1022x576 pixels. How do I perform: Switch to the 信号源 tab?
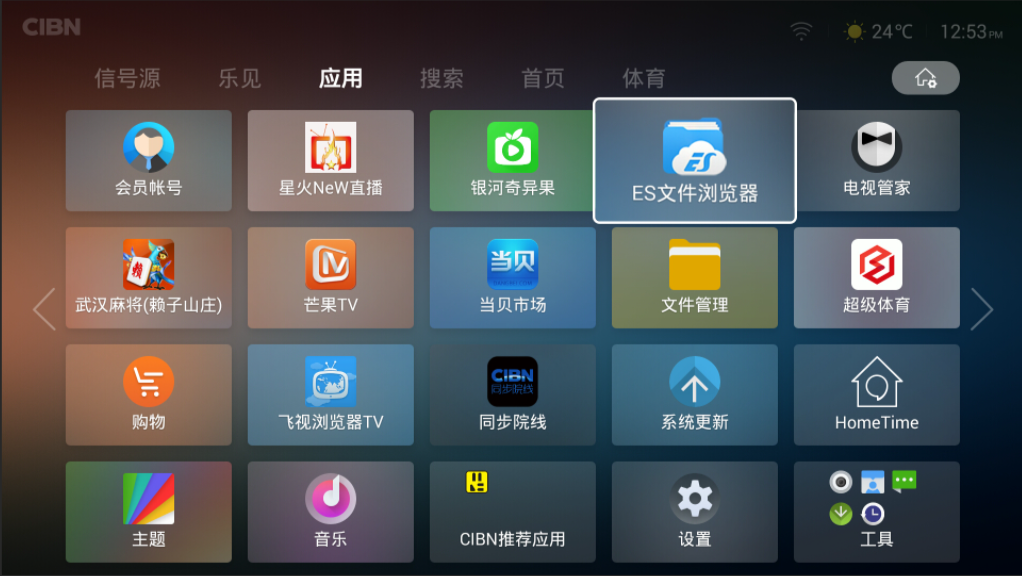(127, 78)
